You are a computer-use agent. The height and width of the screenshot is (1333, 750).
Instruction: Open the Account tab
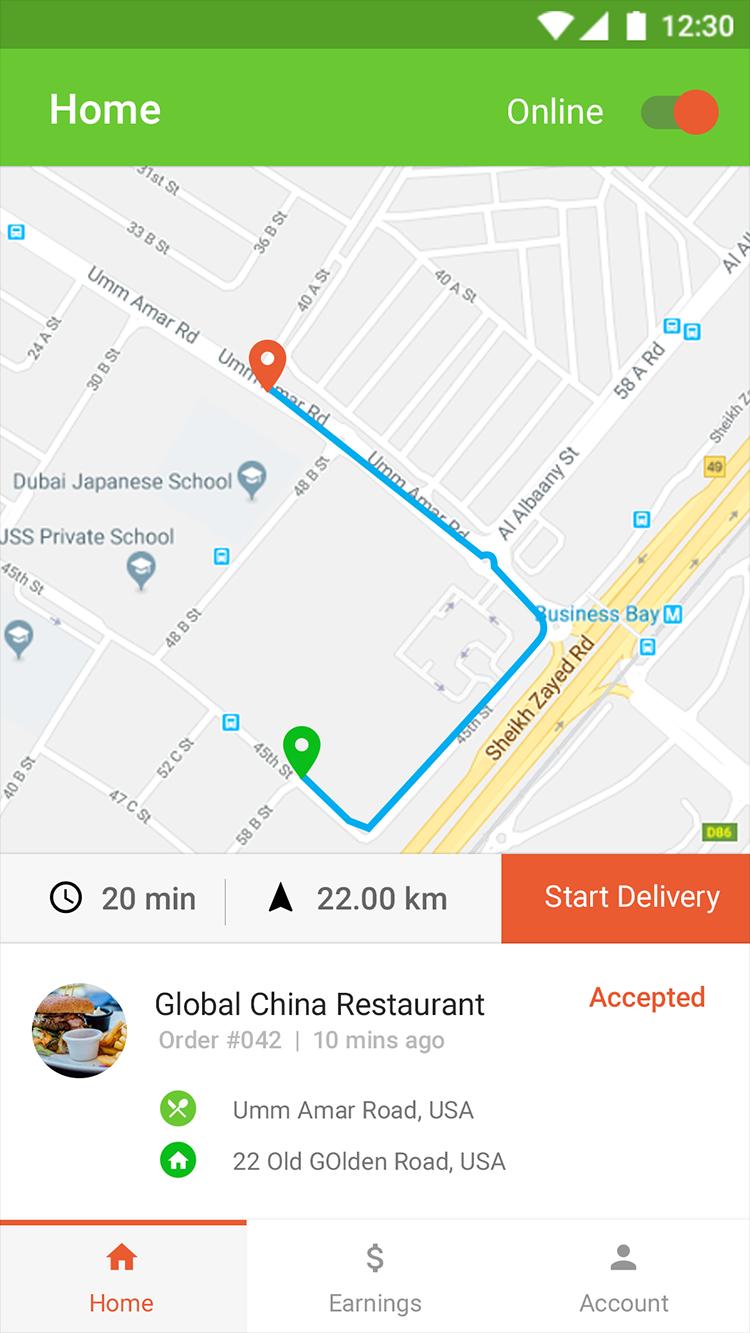point(624,1277)
